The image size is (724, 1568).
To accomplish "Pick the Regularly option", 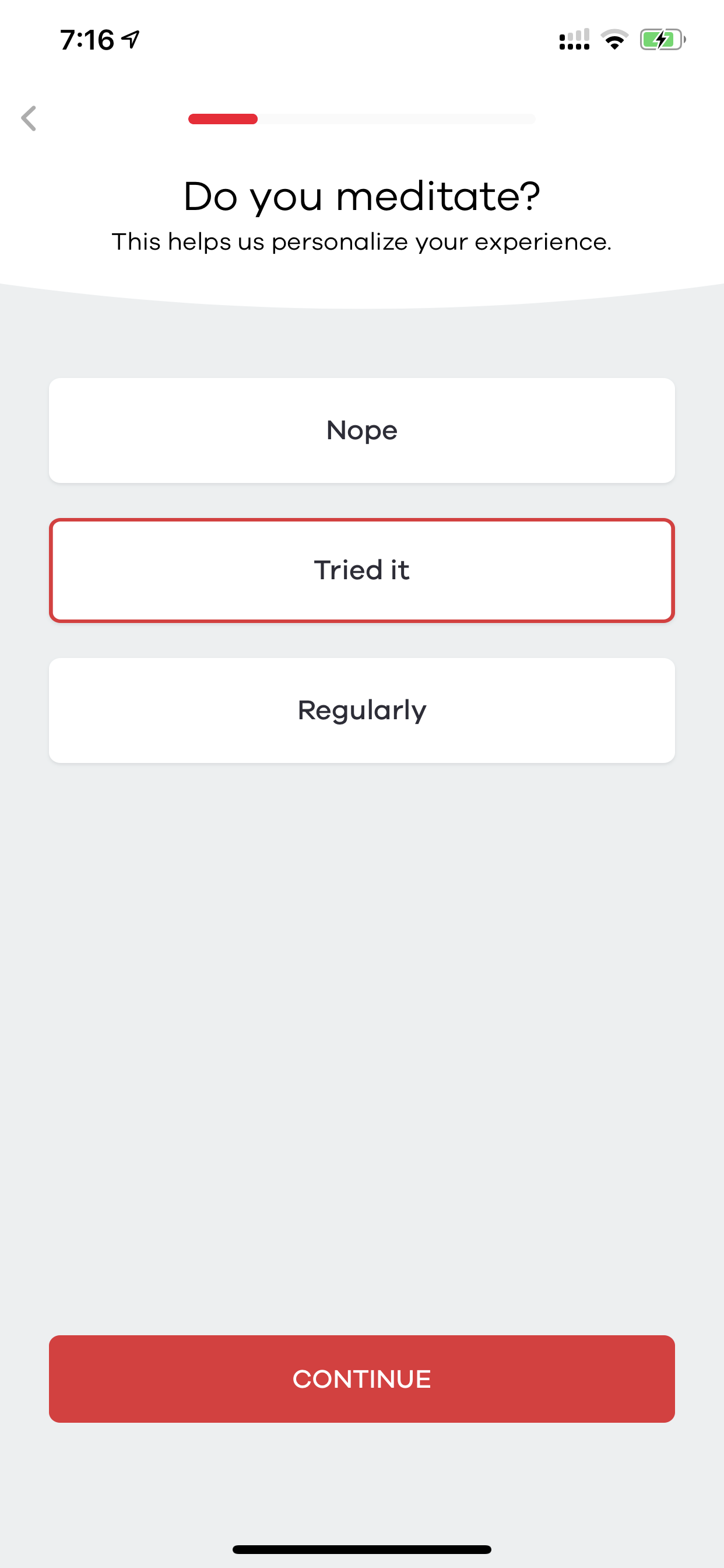I will (362, 710).
